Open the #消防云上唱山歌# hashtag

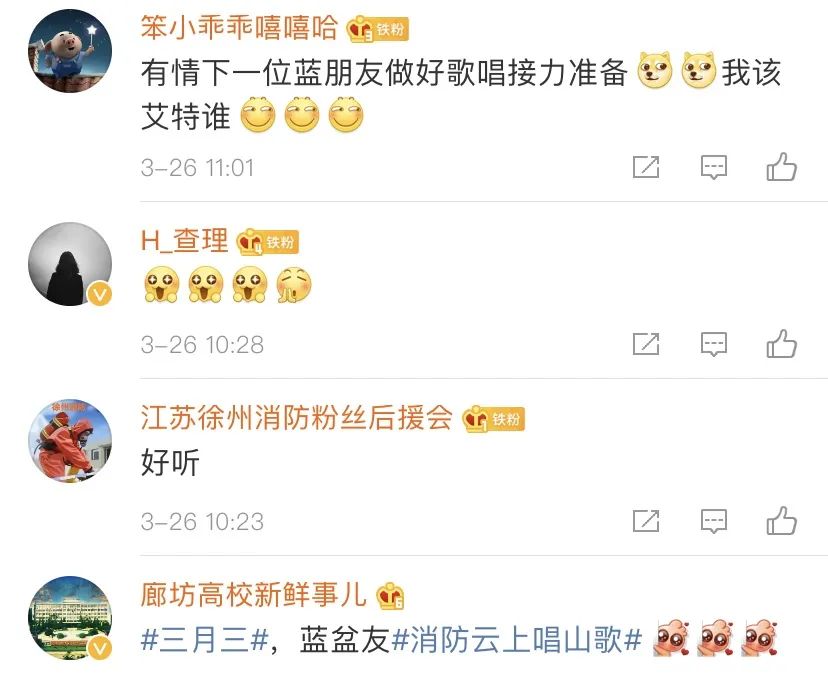[515, 640]
